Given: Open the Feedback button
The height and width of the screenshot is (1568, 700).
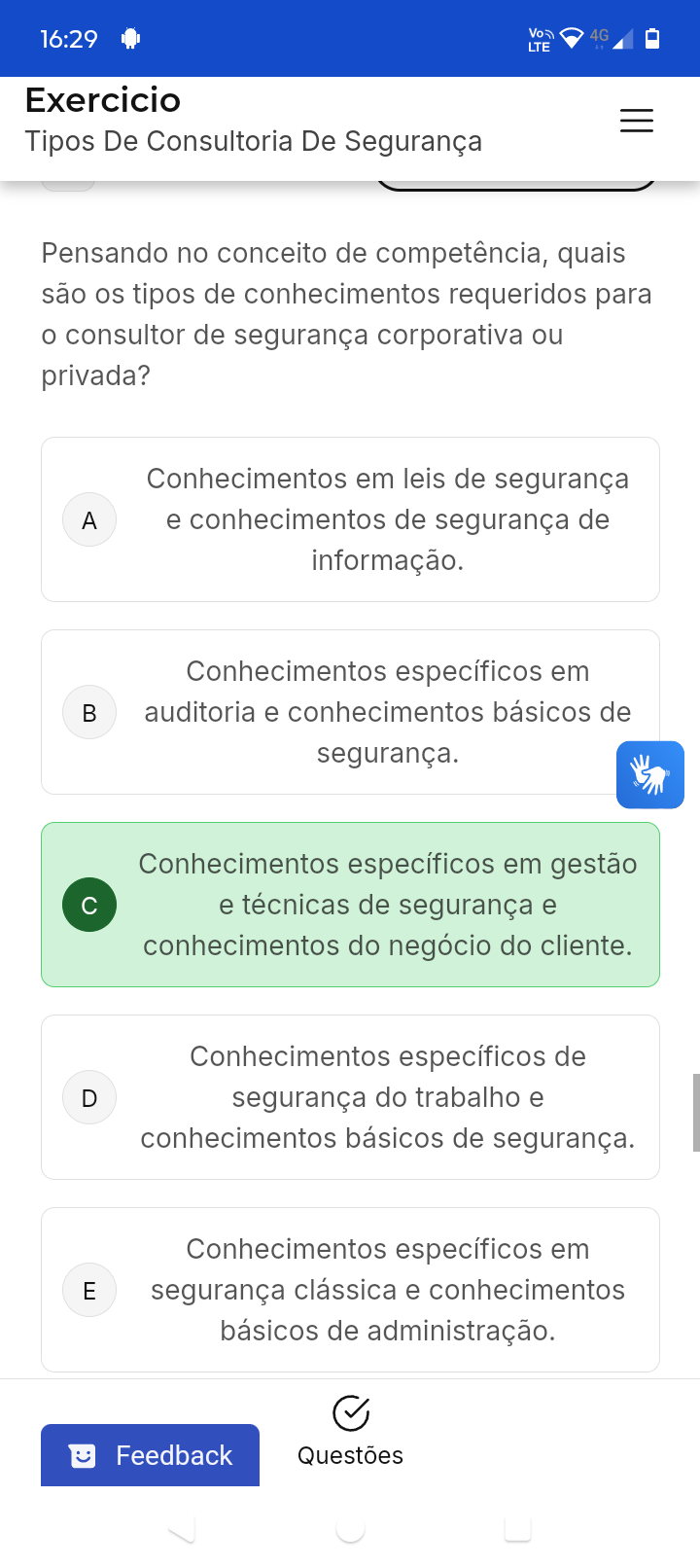Looking at the screenshot, I should click(150, 1455).
